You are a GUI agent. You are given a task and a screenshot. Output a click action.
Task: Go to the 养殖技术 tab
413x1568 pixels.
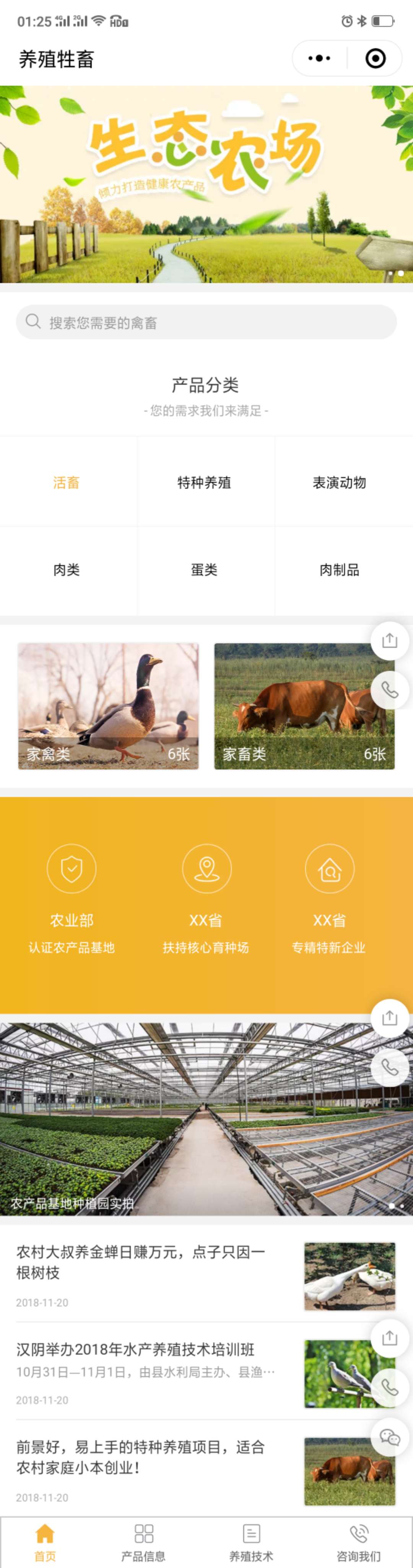[251, 1543]
